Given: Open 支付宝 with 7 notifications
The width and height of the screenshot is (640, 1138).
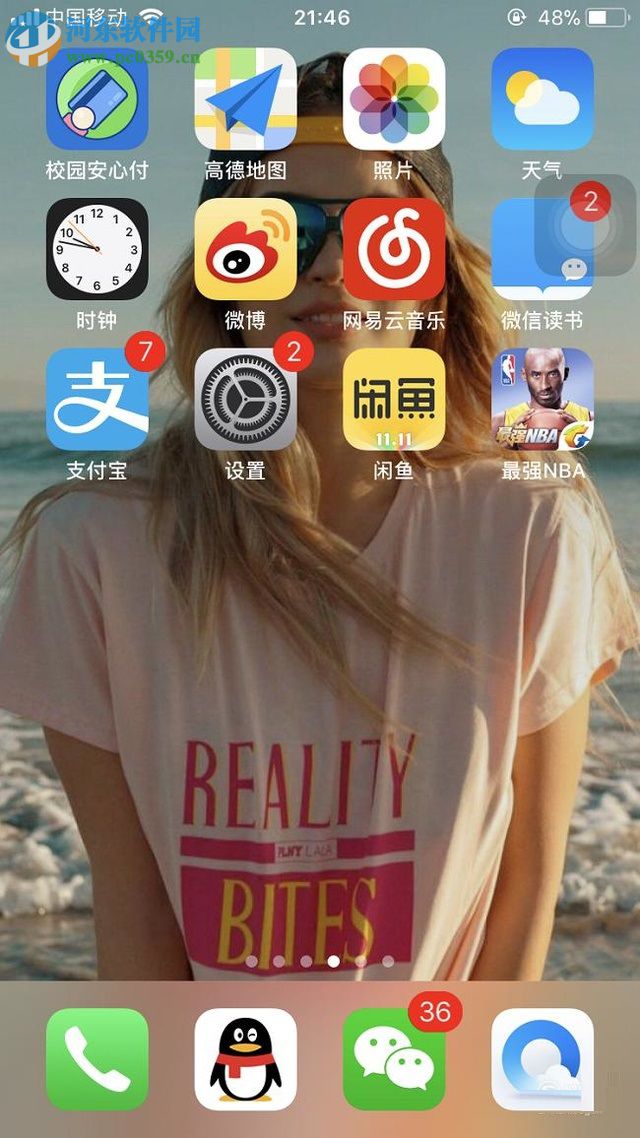Looking at the screenshot, I should pyautogui.click(x=97, y=399).
